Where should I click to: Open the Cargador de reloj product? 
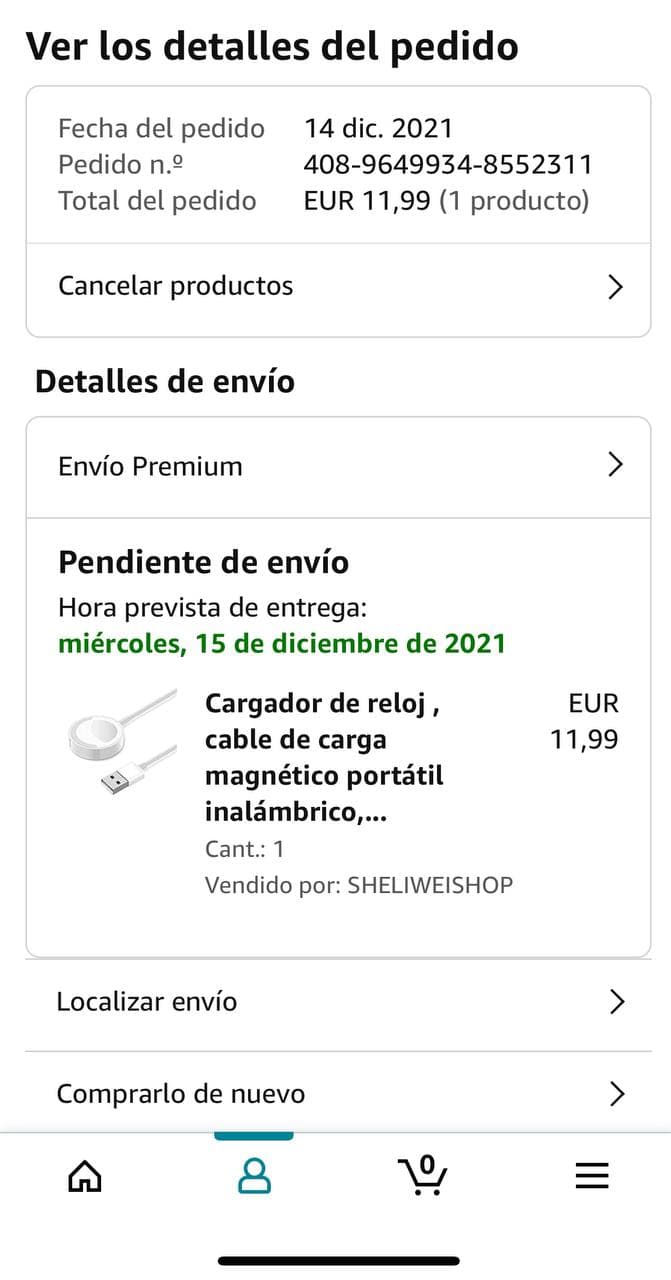click(x=324, y=758)
